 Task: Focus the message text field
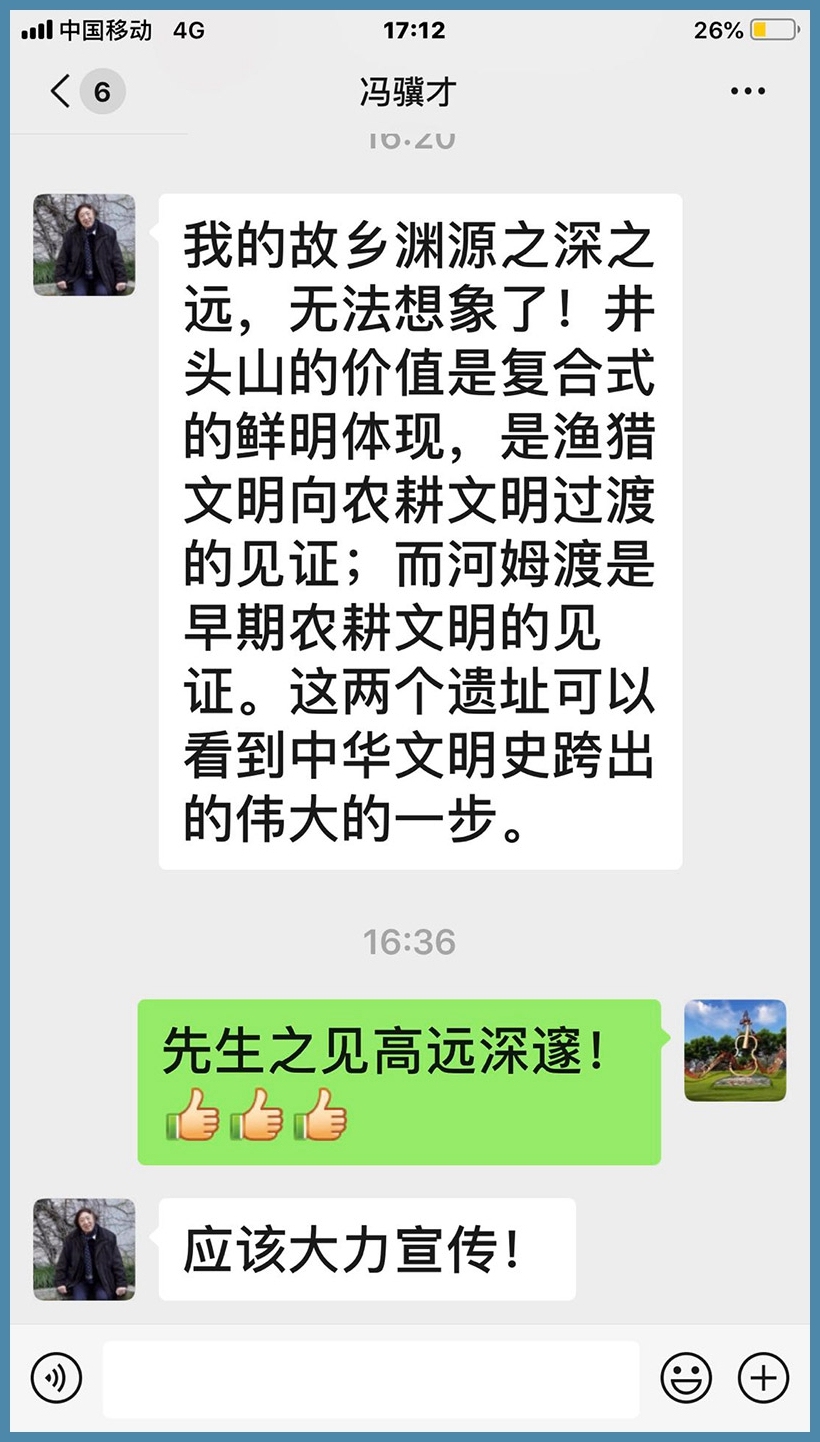(370, 1379)
